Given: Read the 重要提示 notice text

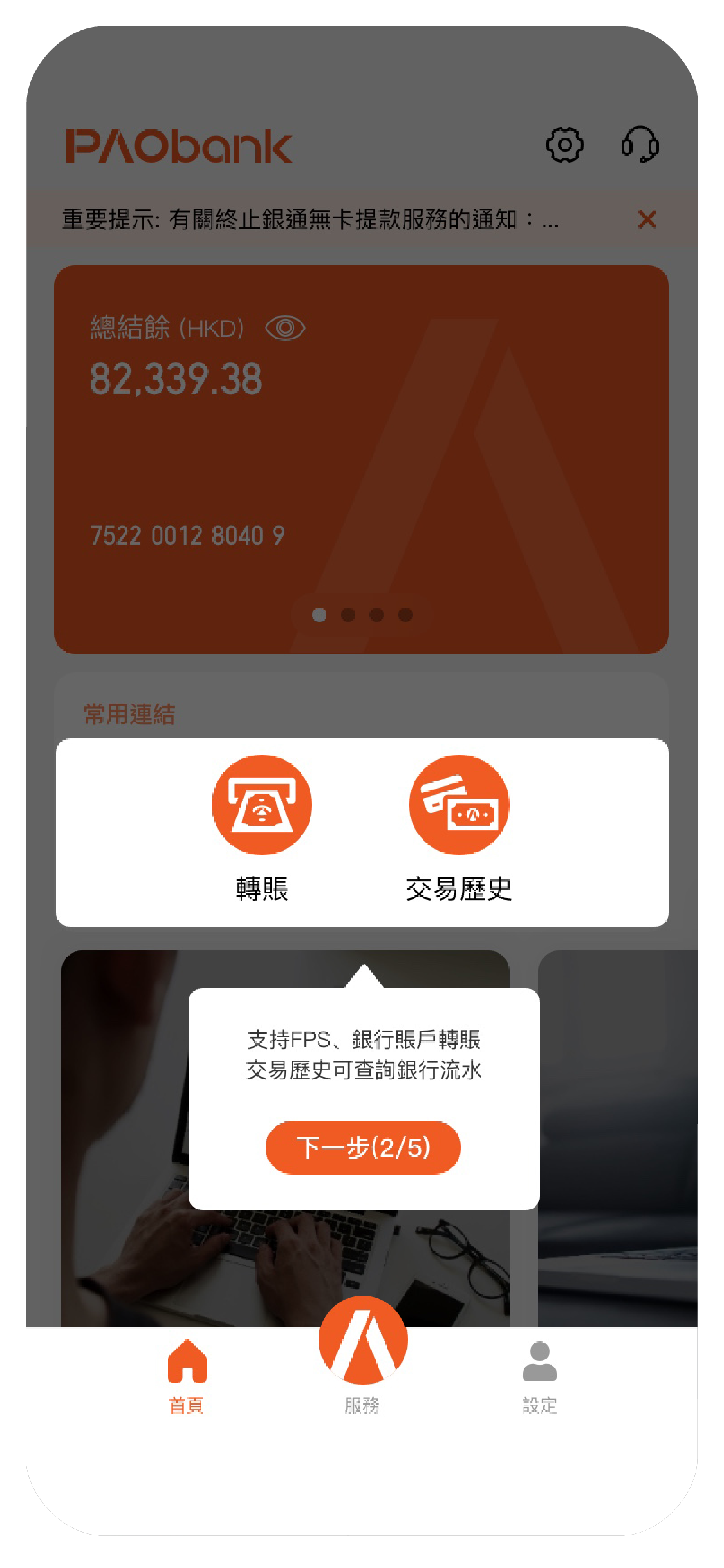Looking at the screenshot, I should 310,220.
